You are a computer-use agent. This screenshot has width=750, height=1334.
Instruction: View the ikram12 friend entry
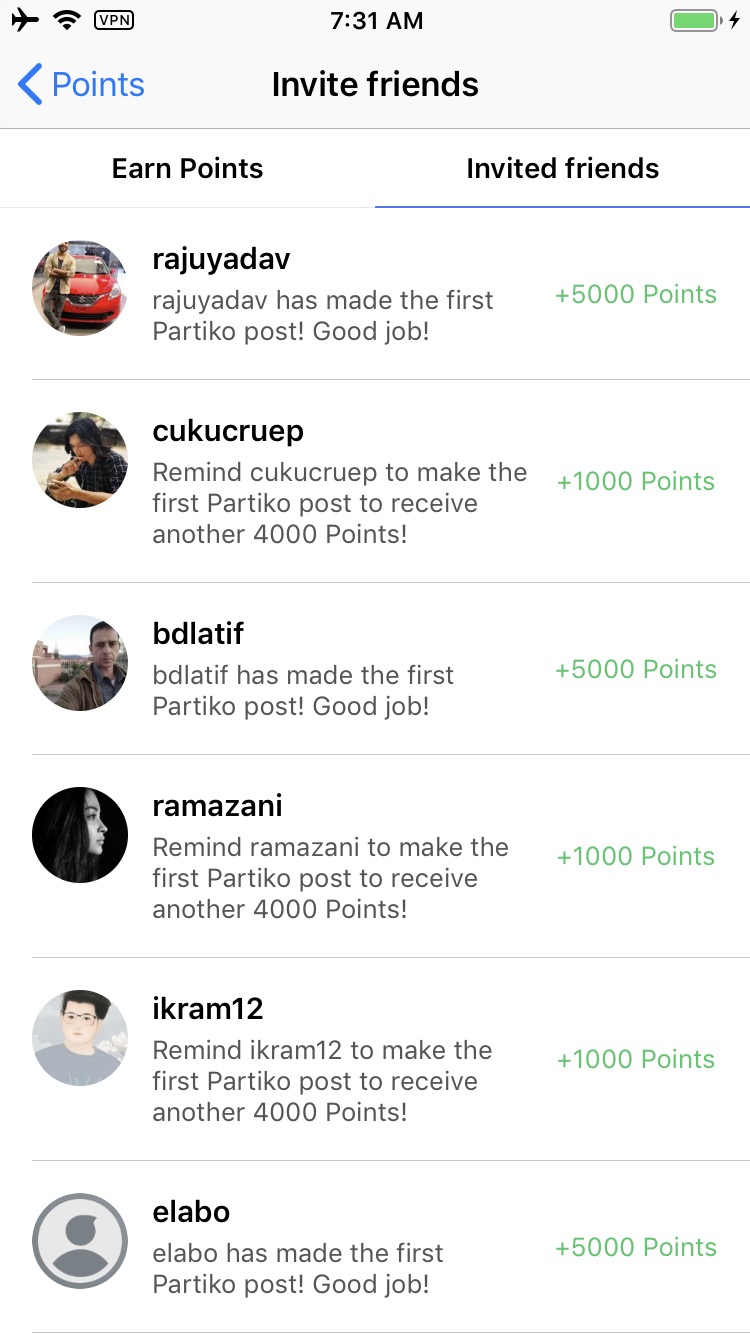coord(375,1059)
